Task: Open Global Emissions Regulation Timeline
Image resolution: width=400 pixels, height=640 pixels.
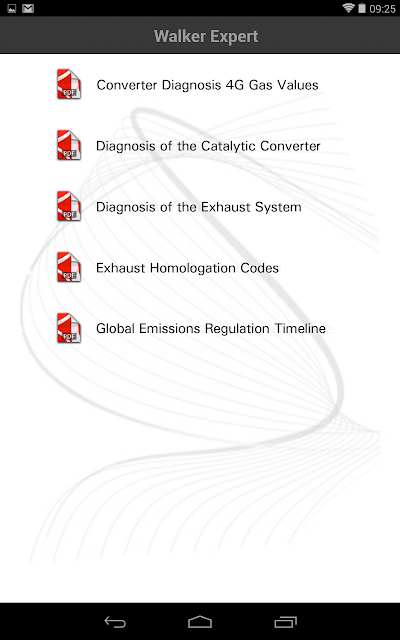Action: (200, 329)
